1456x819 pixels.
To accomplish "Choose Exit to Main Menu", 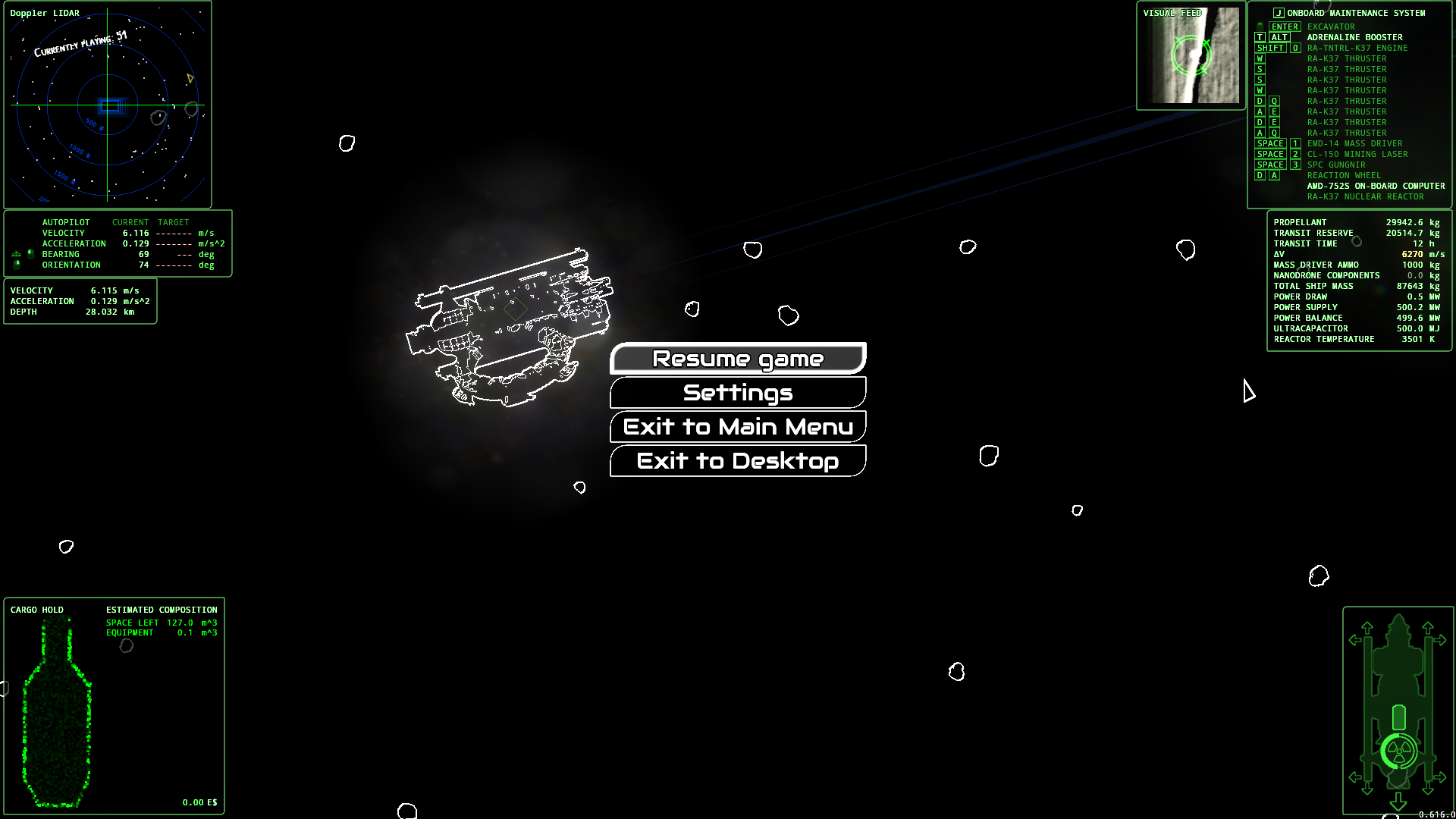I will (x=738, y=427).
